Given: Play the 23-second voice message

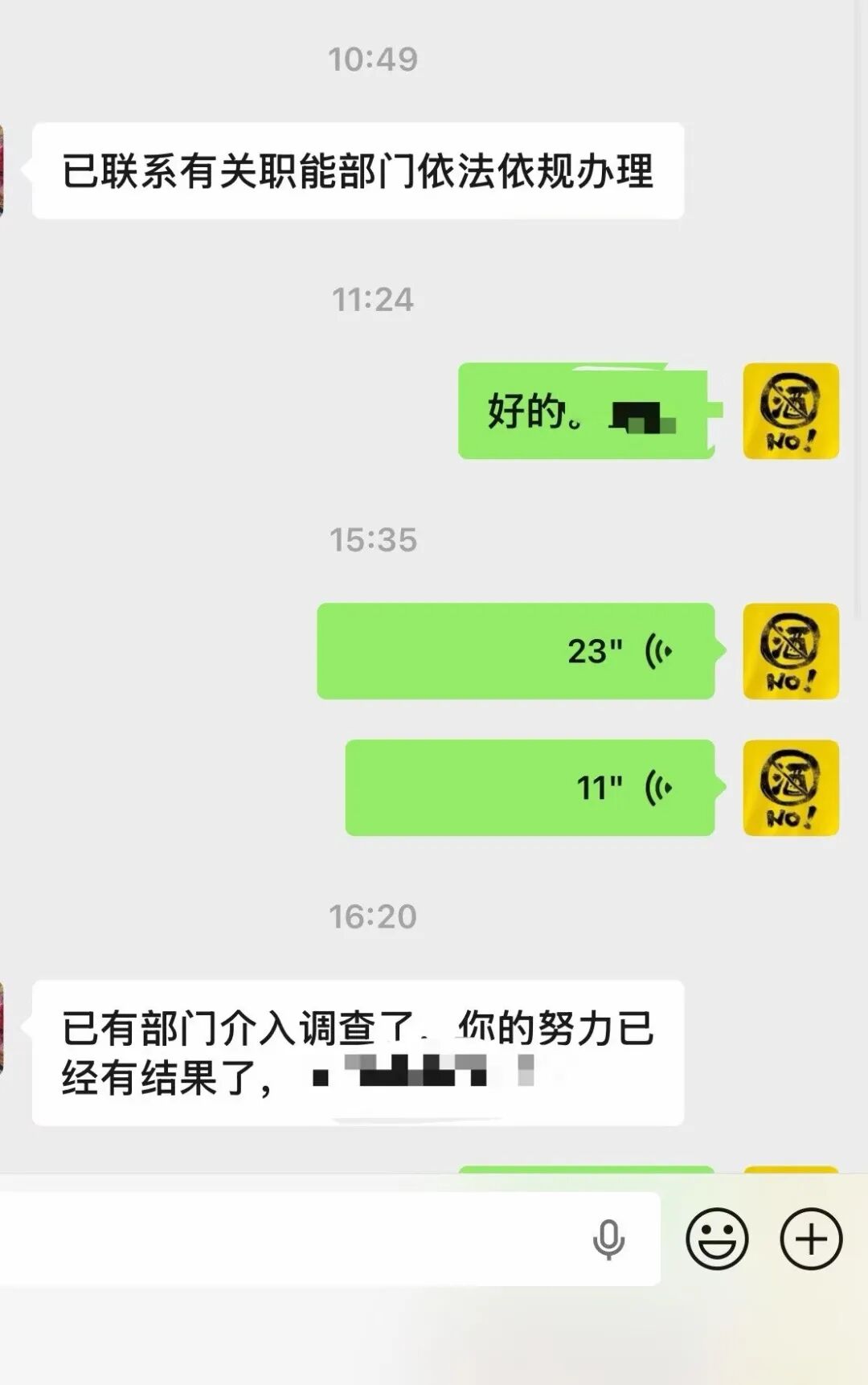Looking at the screenshot, I should click(515, 651).
